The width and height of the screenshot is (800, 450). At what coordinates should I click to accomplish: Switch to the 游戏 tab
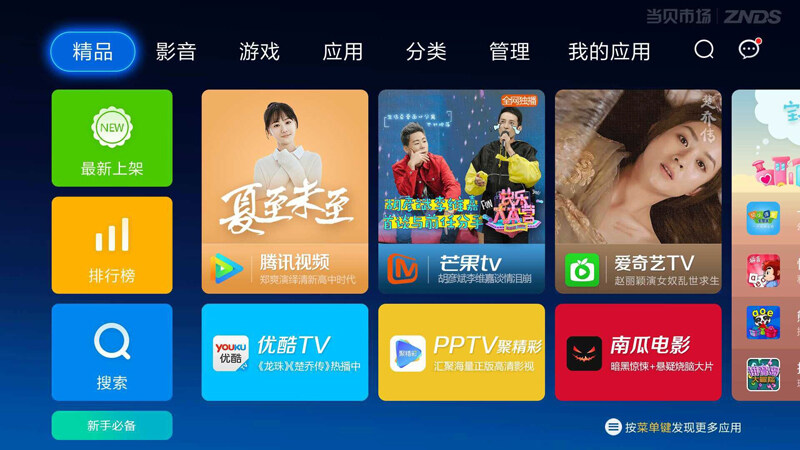pos(259,52)
